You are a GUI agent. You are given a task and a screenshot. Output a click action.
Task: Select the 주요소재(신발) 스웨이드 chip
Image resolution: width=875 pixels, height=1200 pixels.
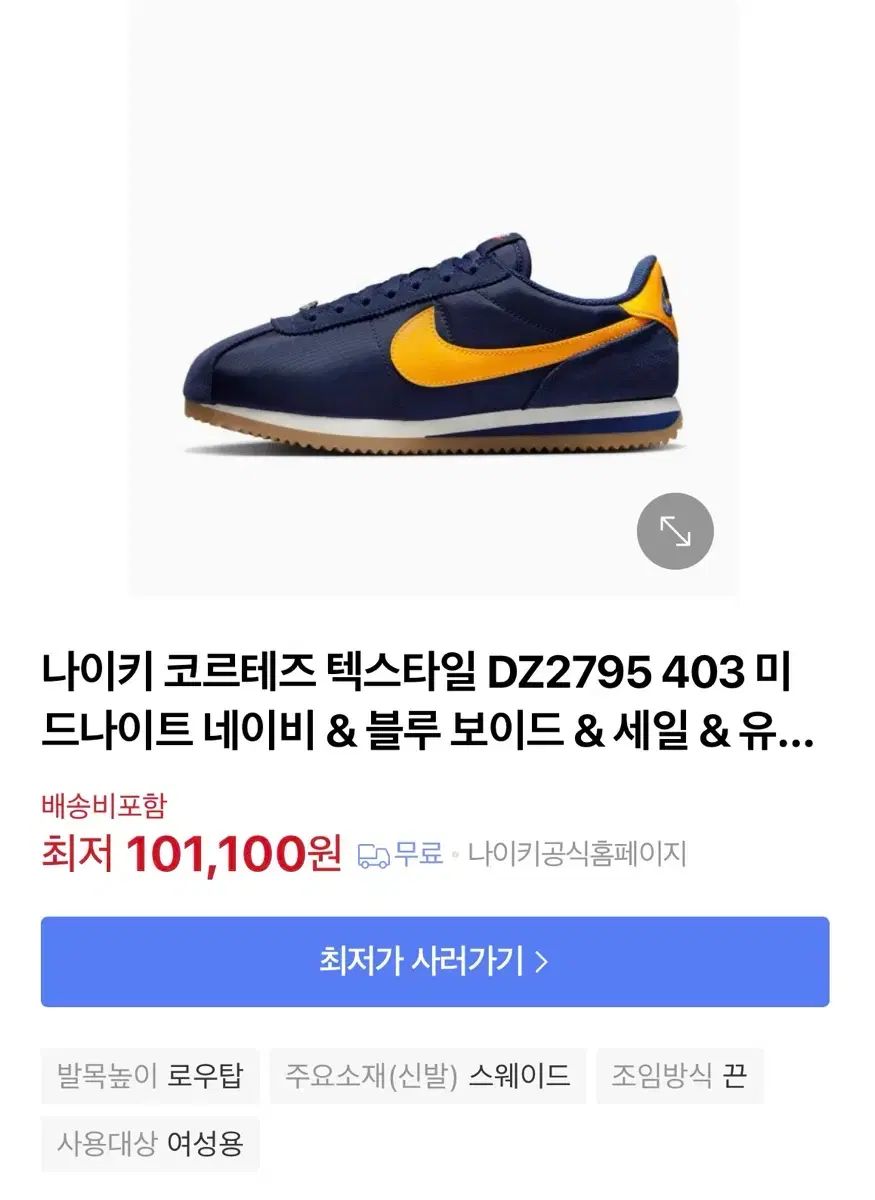(x=428, y=1076)
